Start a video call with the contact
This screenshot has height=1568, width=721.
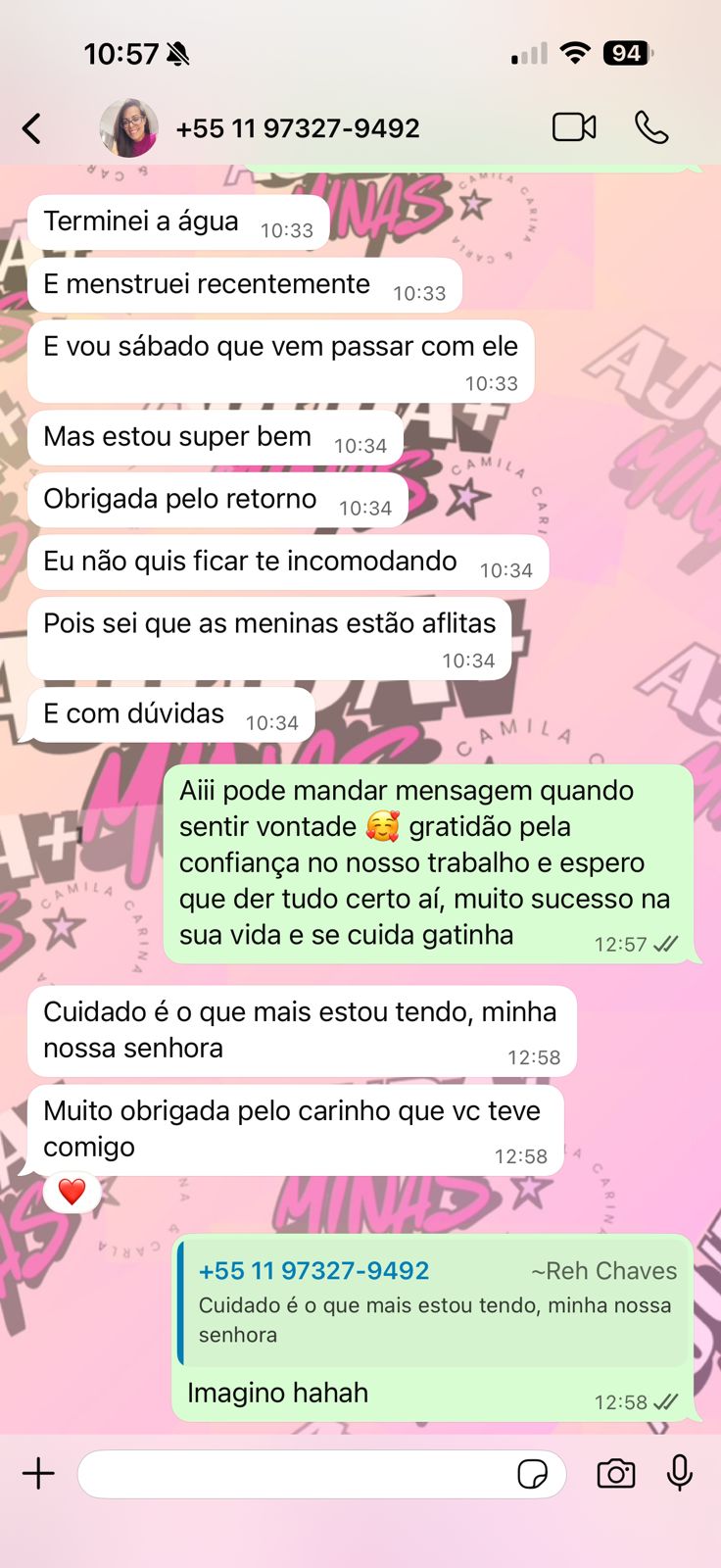[575, 126]
